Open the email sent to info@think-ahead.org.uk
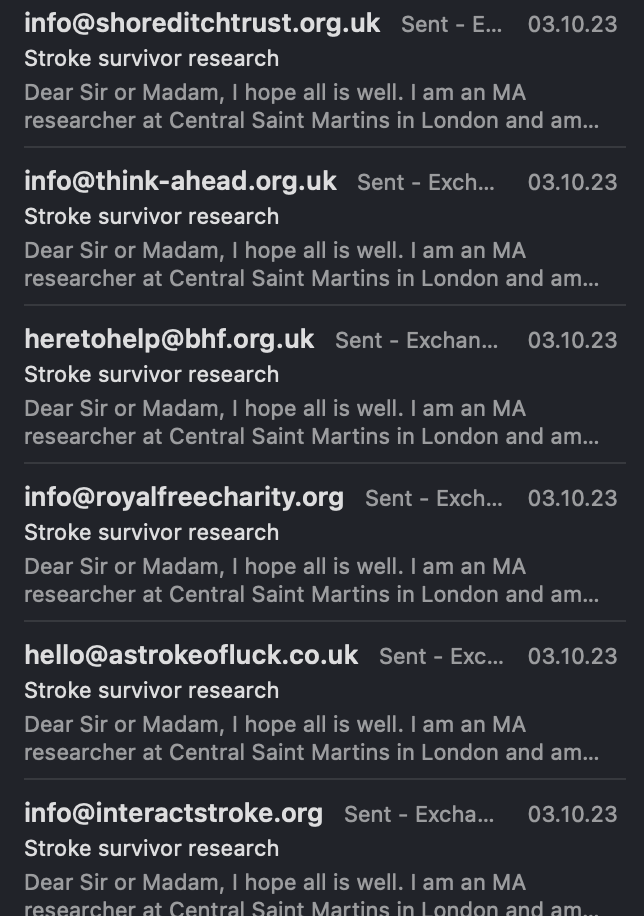Screen dimensions: 644x916 point(320,230)
